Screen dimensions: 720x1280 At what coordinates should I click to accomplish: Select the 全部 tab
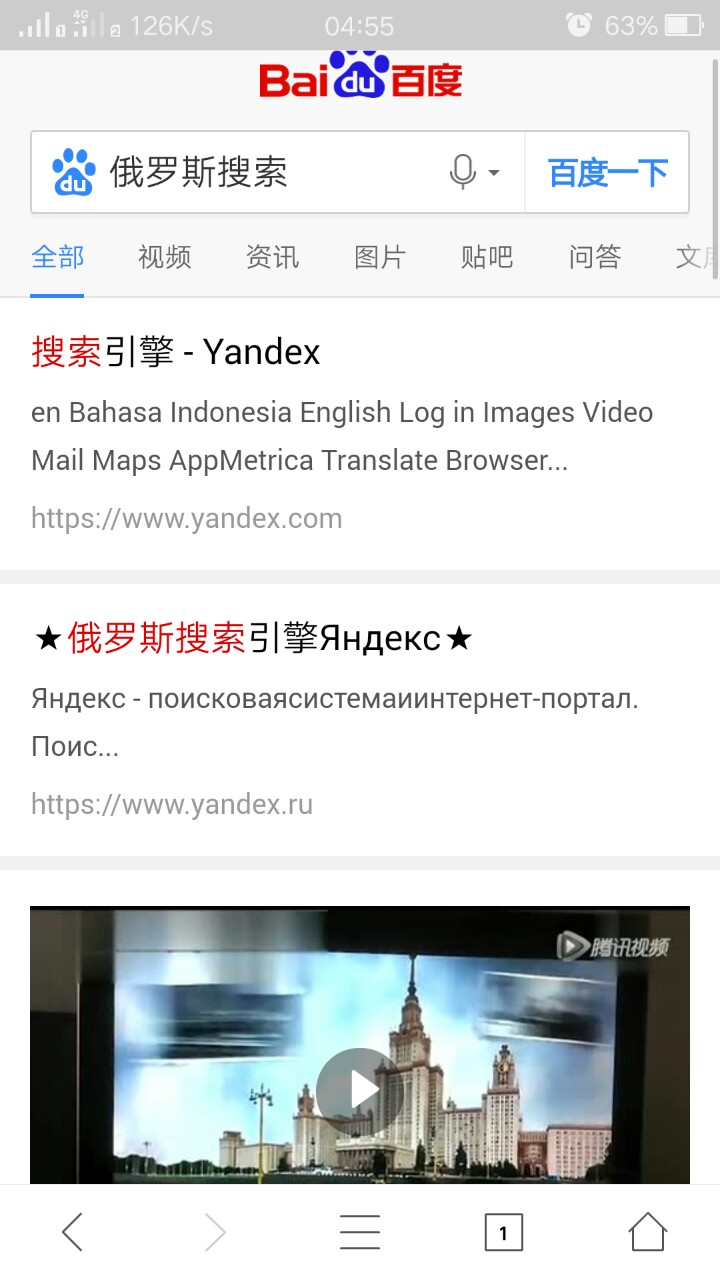pos(57,258)
